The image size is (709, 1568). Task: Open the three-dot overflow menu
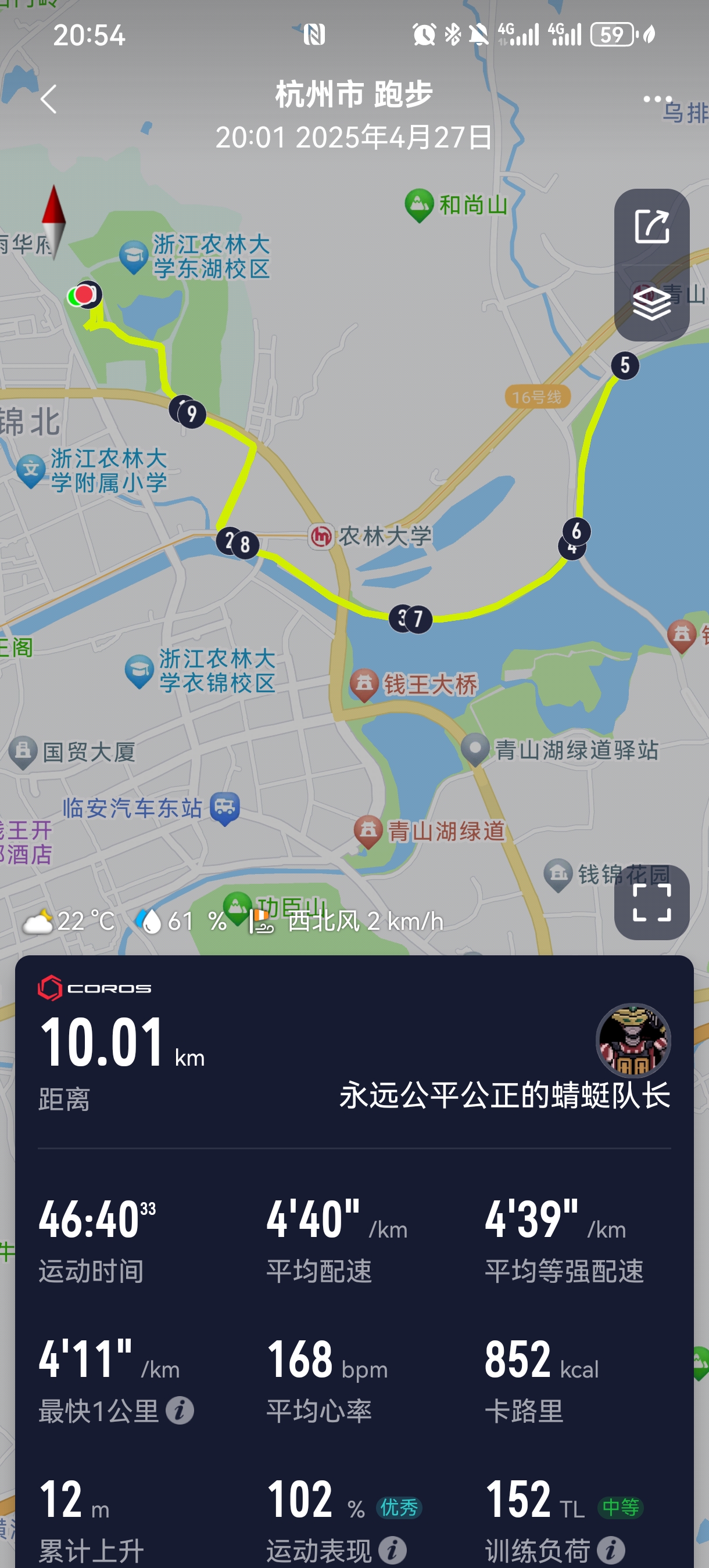657,99
